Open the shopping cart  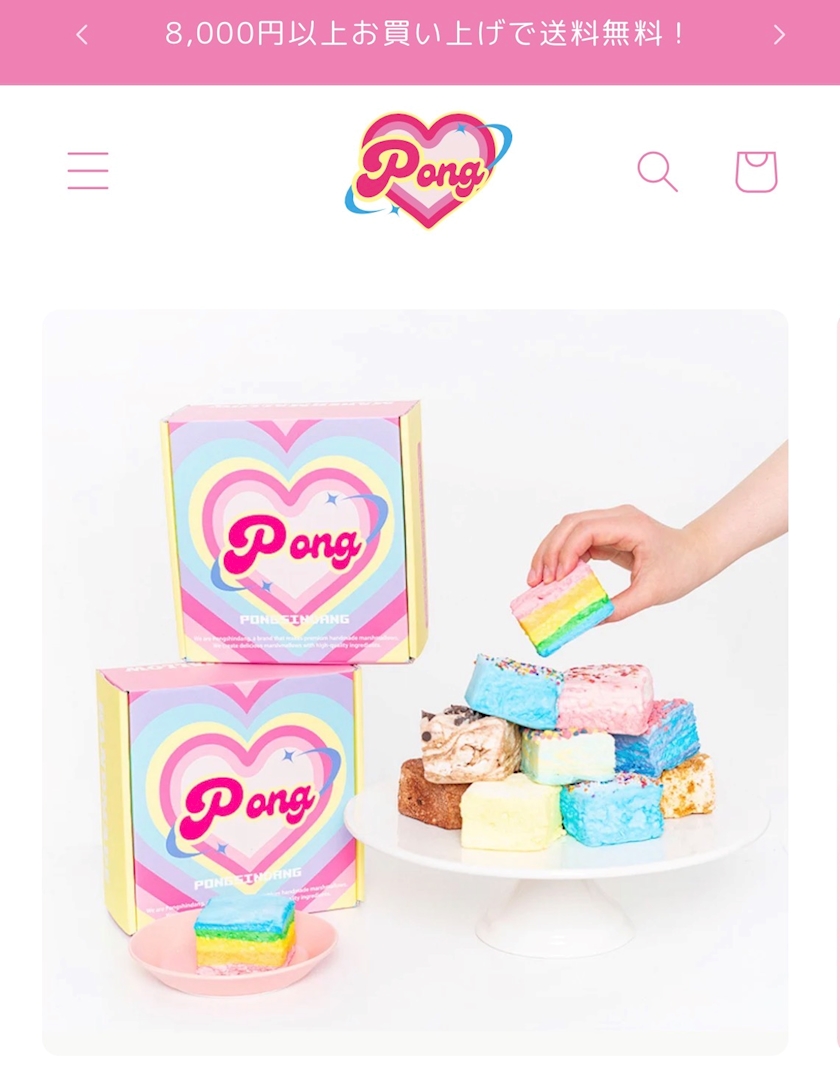(x=756, y=171)
